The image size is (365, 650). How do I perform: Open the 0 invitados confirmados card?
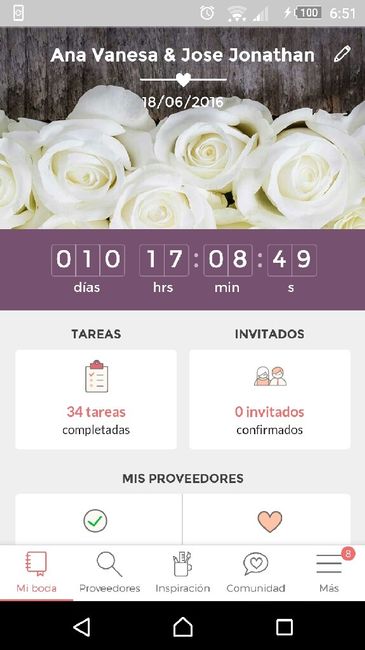270,399
